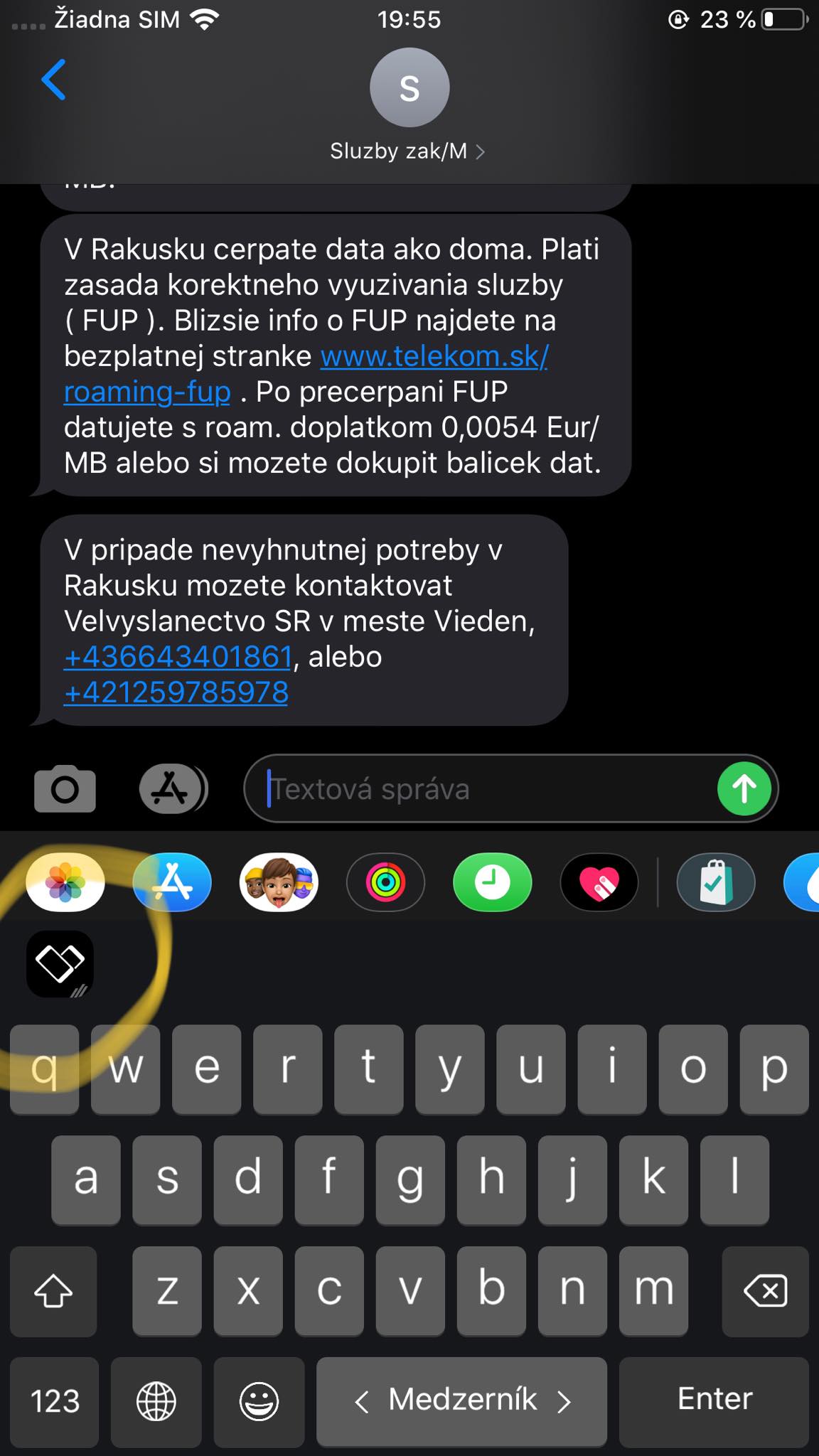Tap the black diamond app icon
The height and width of the screenshot is (1456, 819).
(60, 964)
